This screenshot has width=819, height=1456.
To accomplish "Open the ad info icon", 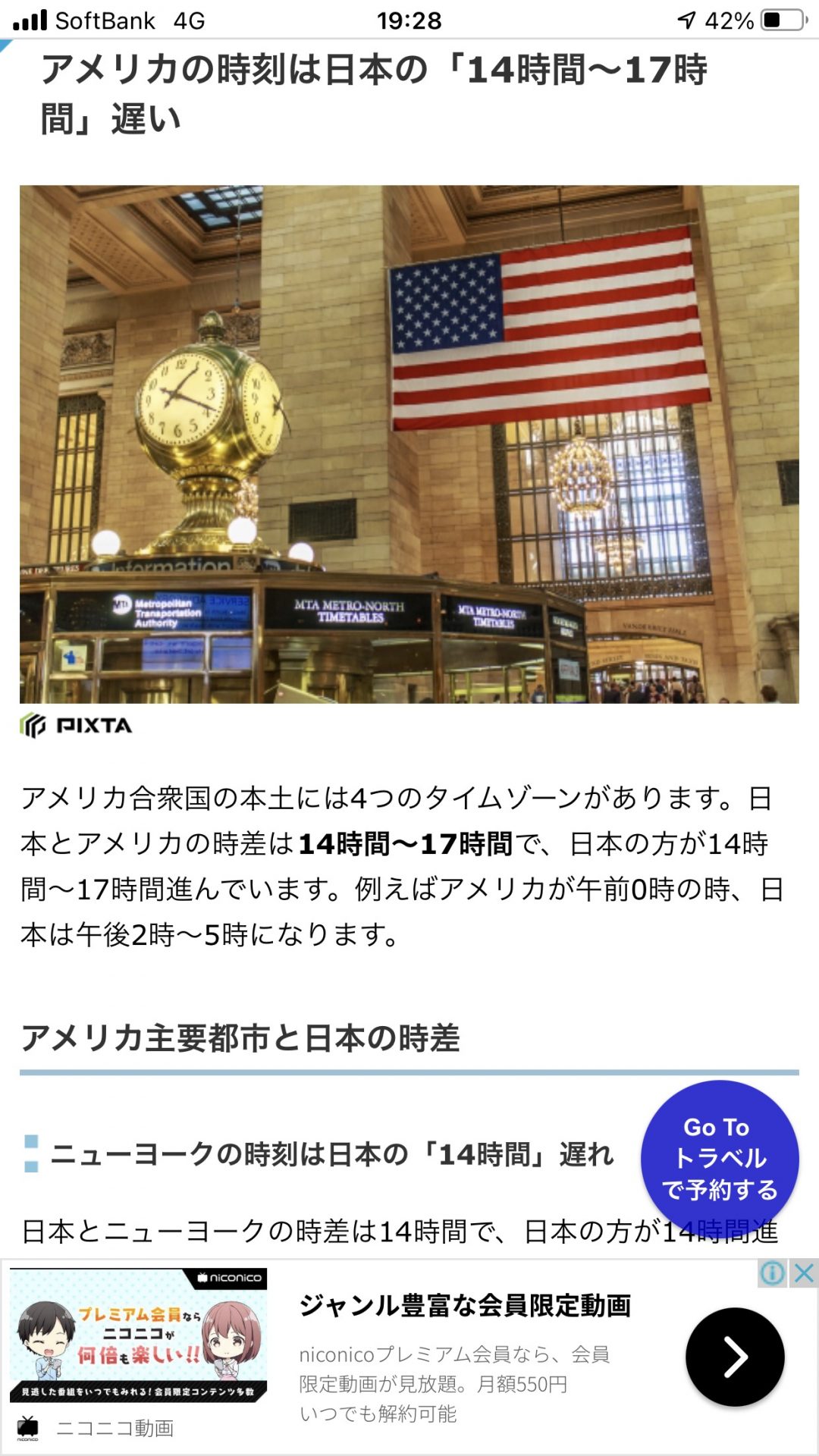I will 772,1273.
